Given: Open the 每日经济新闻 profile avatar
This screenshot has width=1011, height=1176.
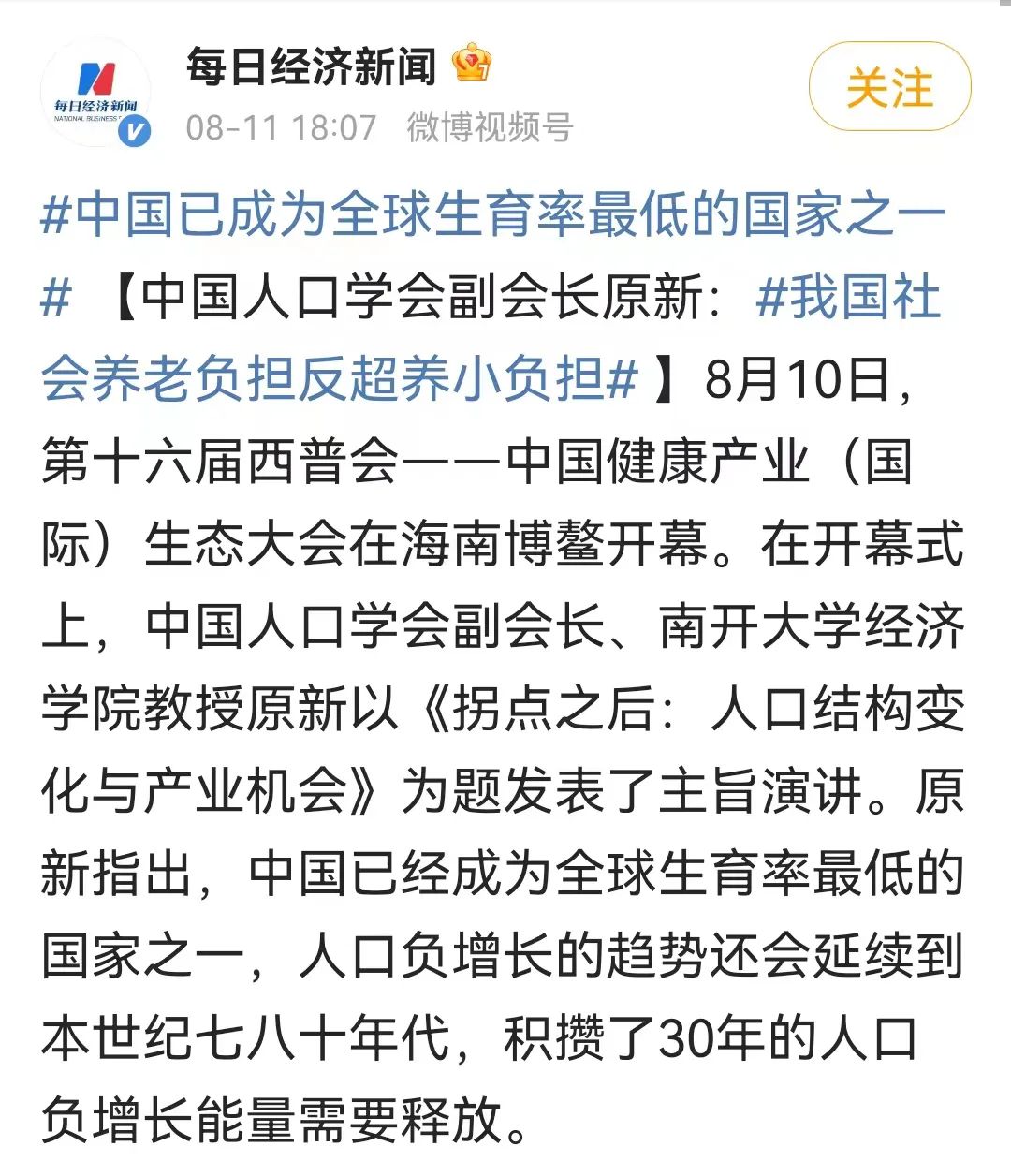Looking at the screenshot, I should 95,94.
